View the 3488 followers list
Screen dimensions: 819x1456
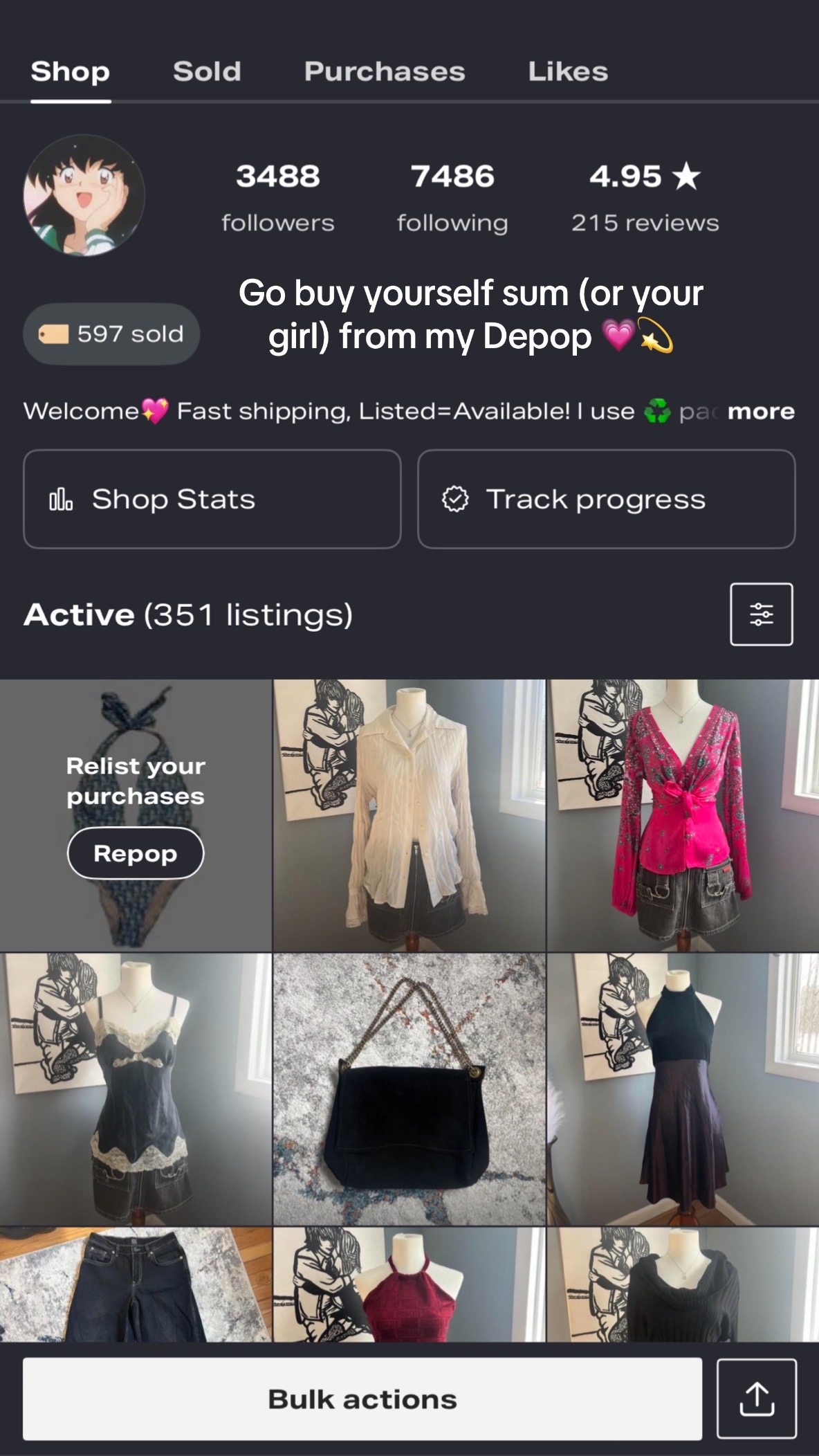(x=278, y=197)
